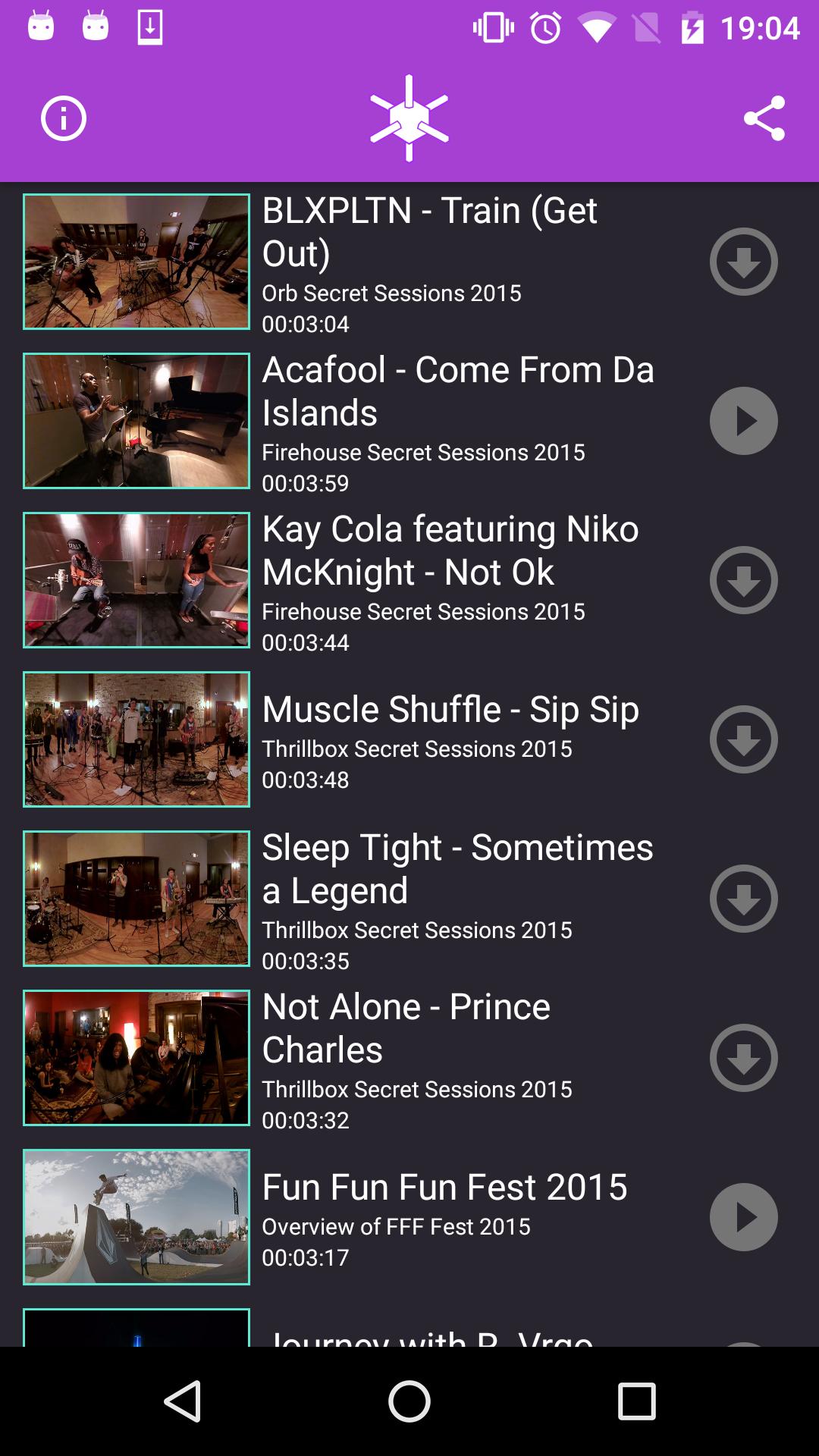The height and width of the screenshot is (1456, 819).
Task: Open the Acafool video thumbnail
Action: coord(136,421)
